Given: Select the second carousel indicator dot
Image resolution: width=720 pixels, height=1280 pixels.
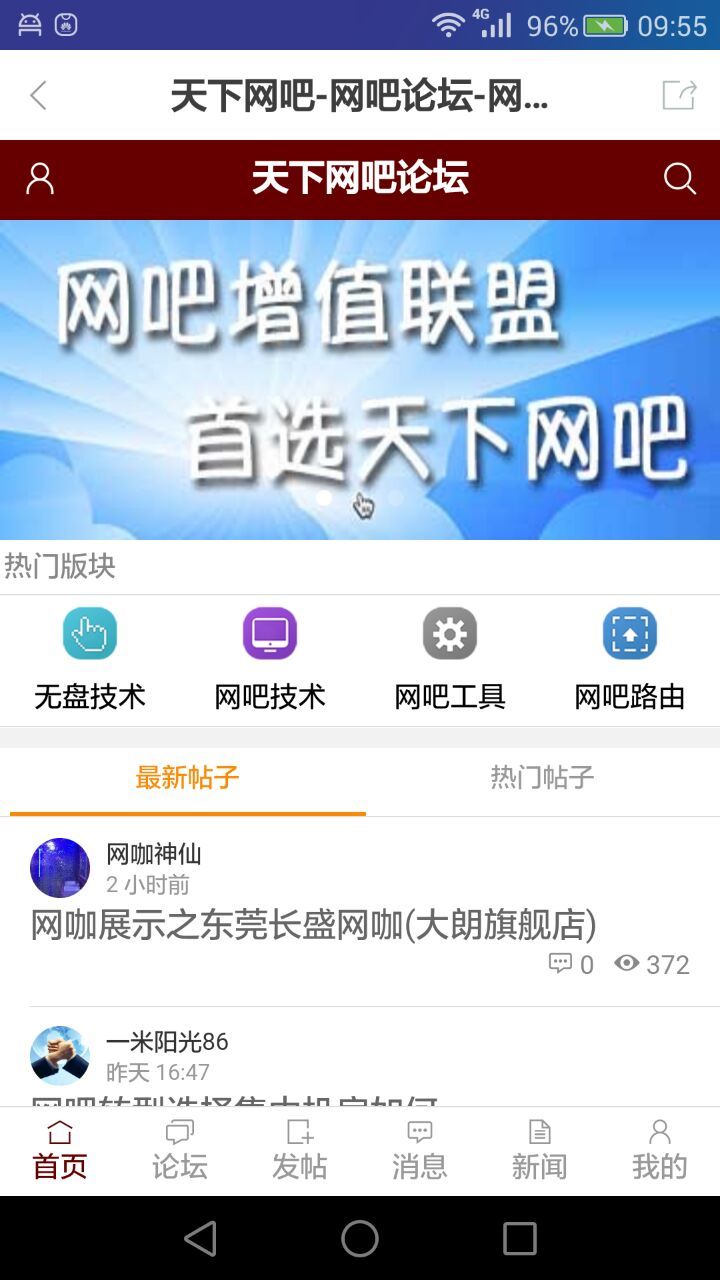Looking at the screenshot, I should coord(360,498).
